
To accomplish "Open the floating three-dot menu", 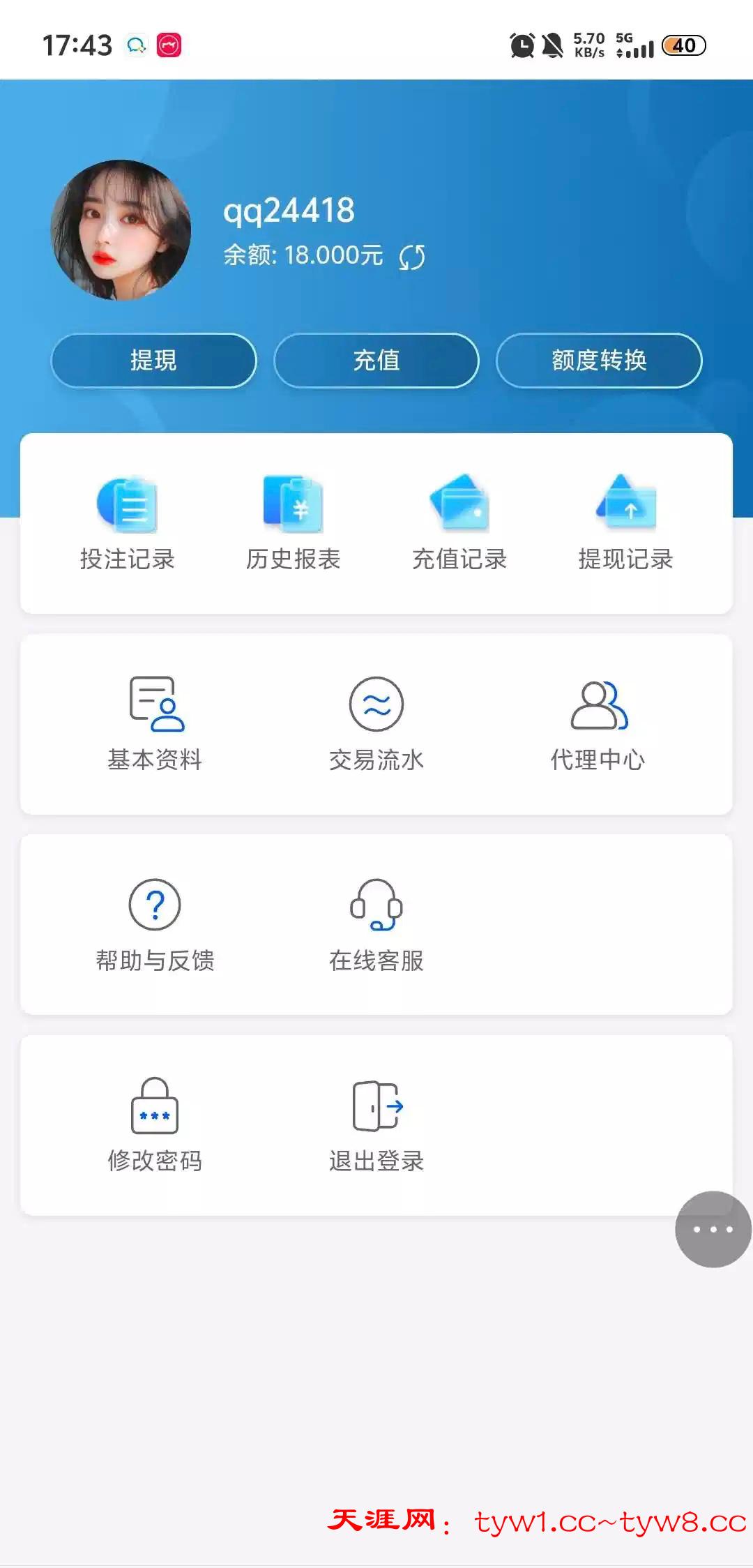I will (713, 1229).
